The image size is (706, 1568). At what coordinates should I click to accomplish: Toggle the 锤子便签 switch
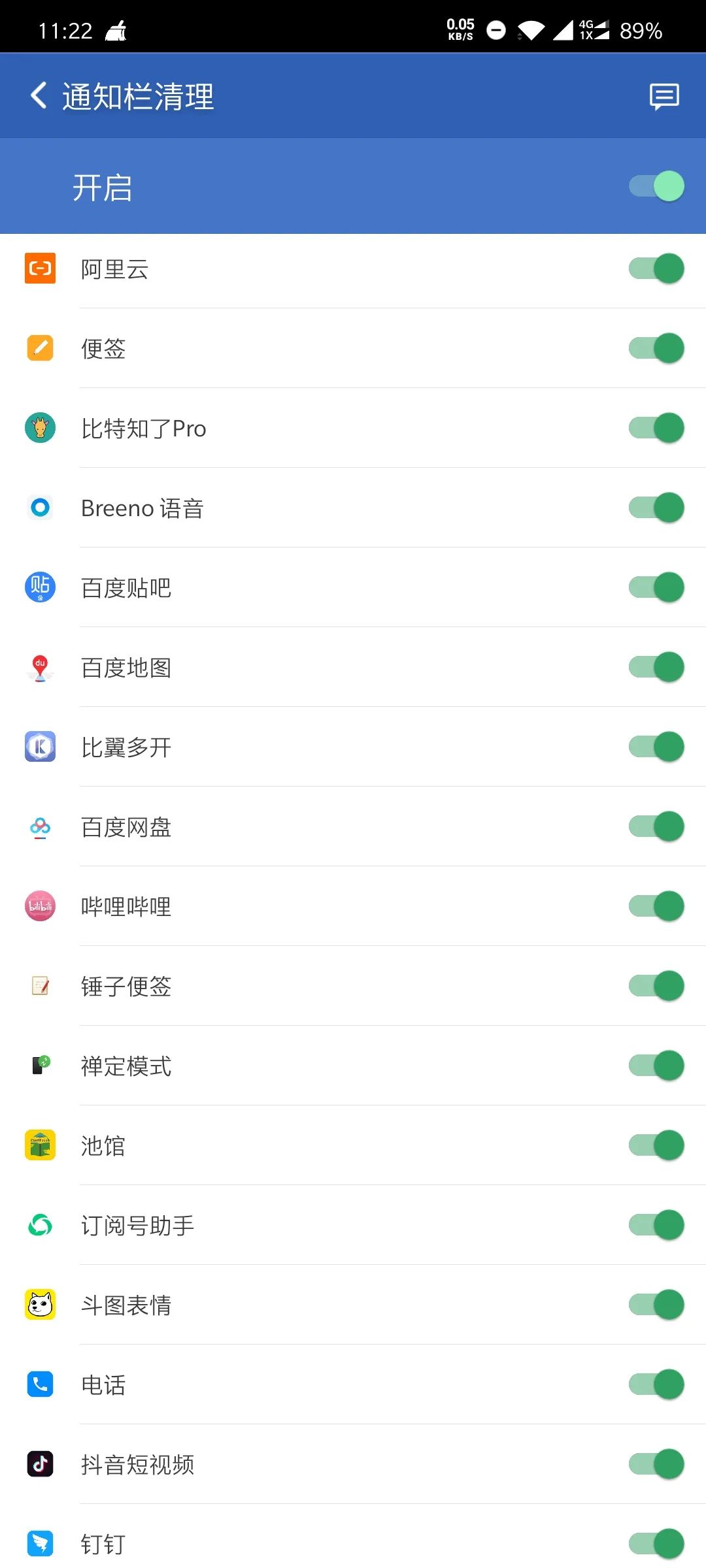656,986
